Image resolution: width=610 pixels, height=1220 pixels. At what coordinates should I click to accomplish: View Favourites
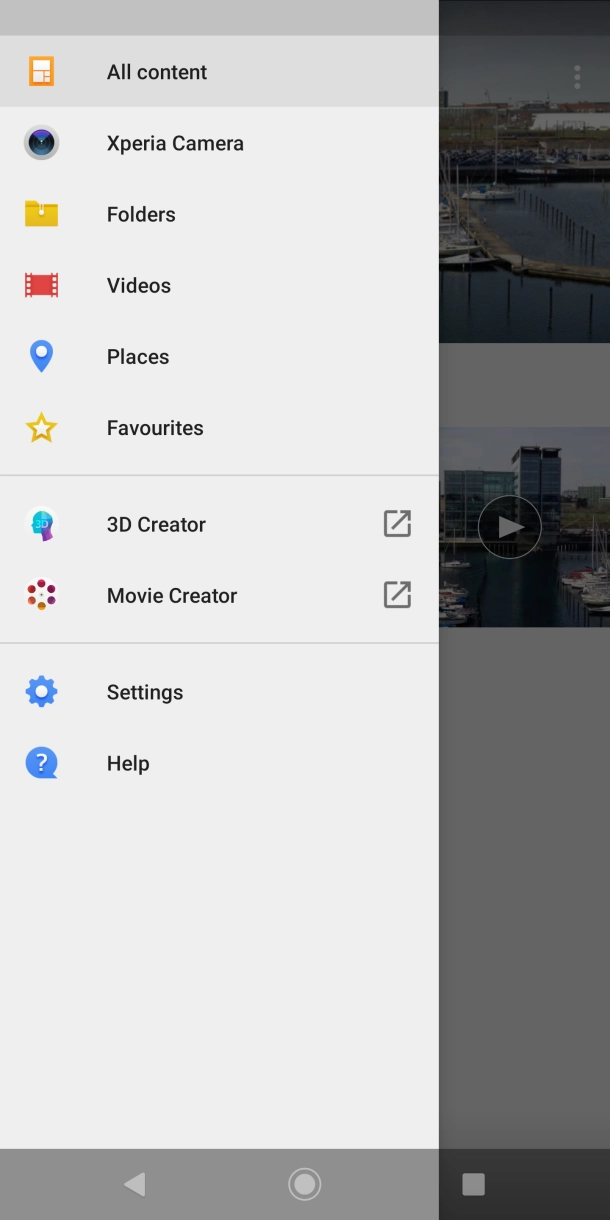pos(155,428)
